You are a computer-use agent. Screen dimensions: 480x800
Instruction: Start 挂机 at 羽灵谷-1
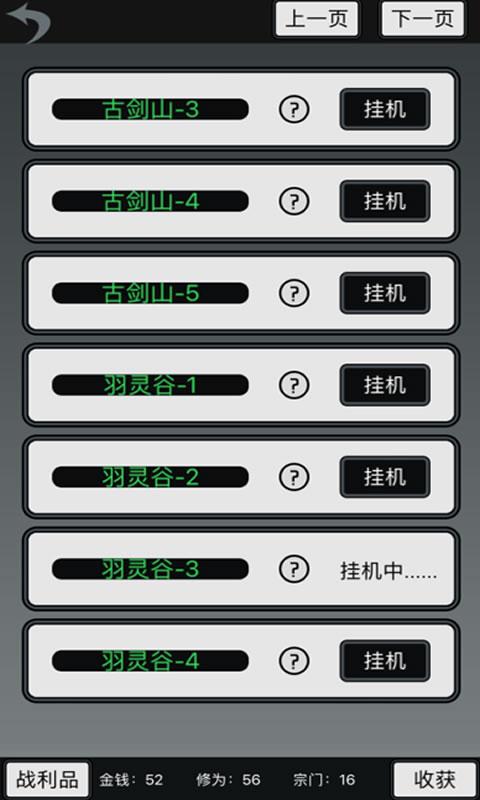pyautogui.click(x=385, y=385)
